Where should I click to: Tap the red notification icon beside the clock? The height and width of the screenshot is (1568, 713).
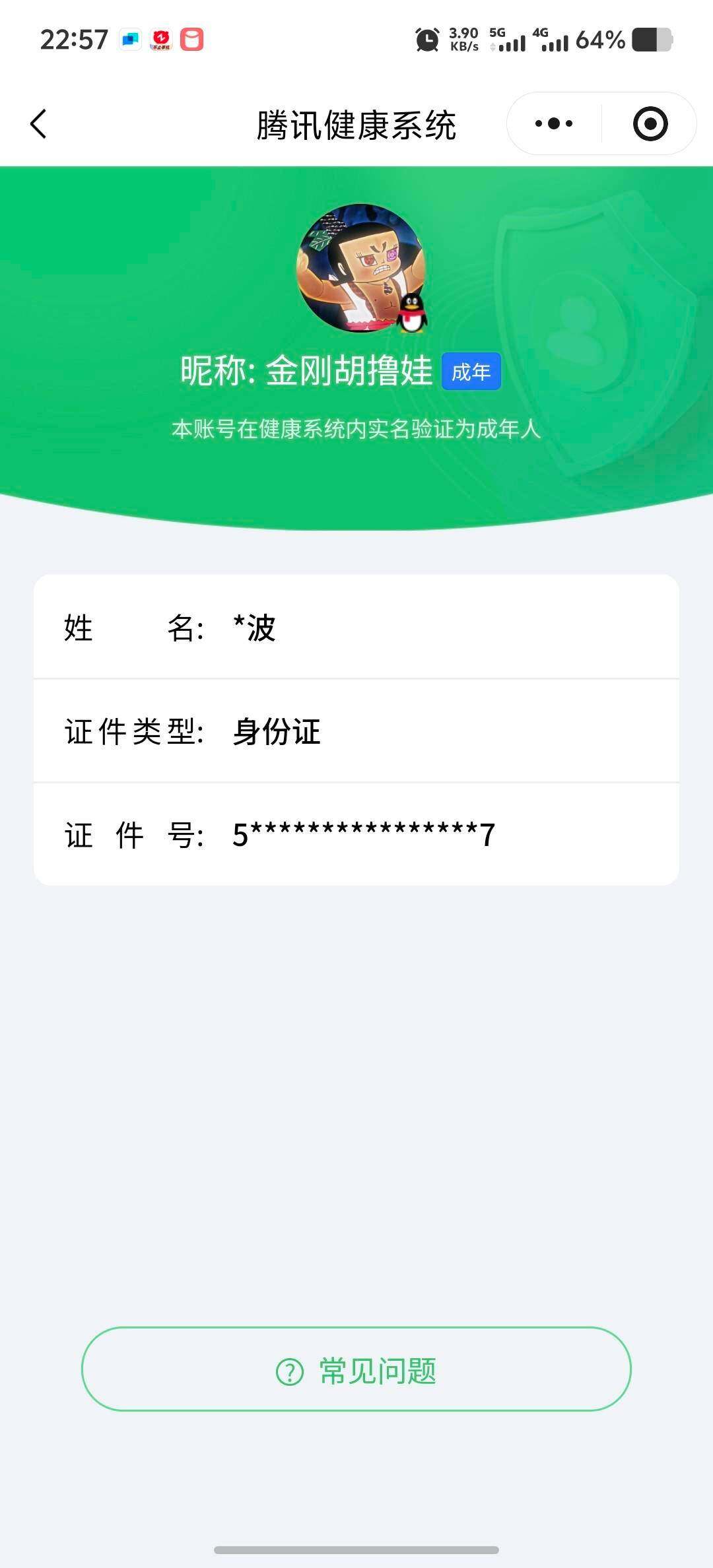pyautogui.click(x=160, y=41)
